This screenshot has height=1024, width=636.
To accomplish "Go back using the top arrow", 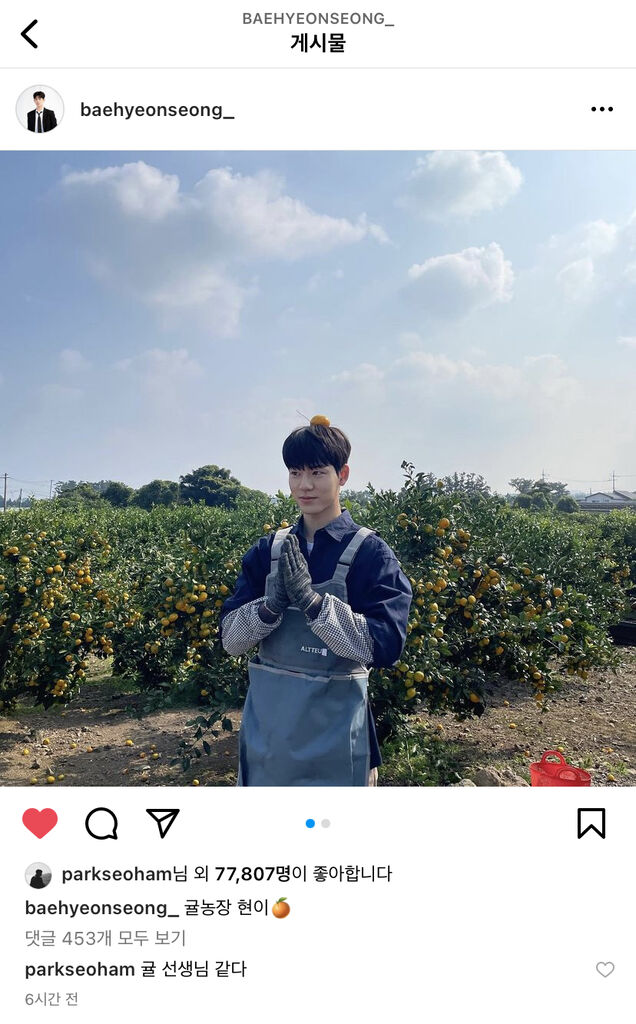I will click(x=29, y=34).
